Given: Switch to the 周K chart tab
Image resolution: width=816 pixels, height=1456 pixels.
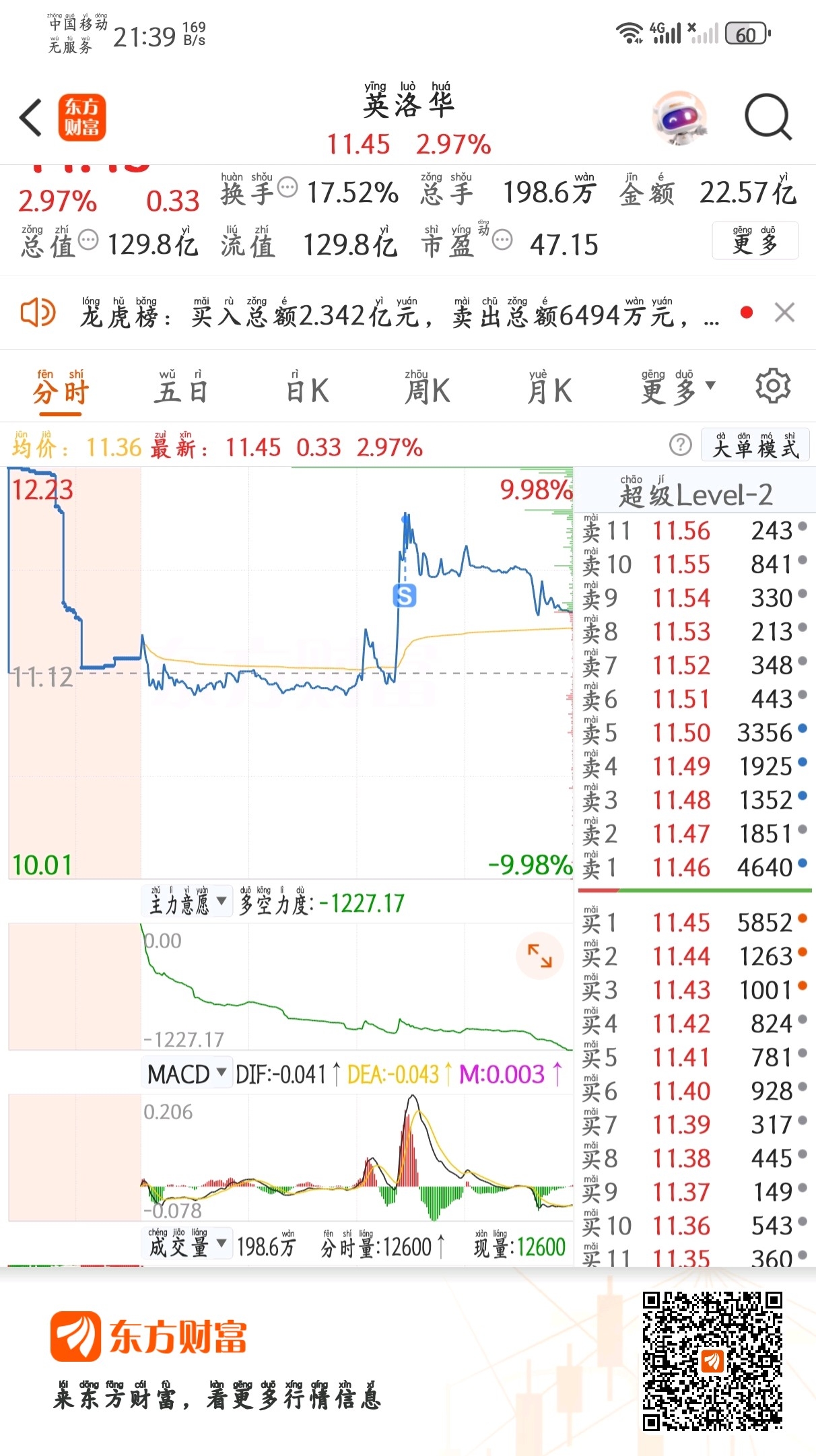Looking at the screenshot, I should 428,386.
